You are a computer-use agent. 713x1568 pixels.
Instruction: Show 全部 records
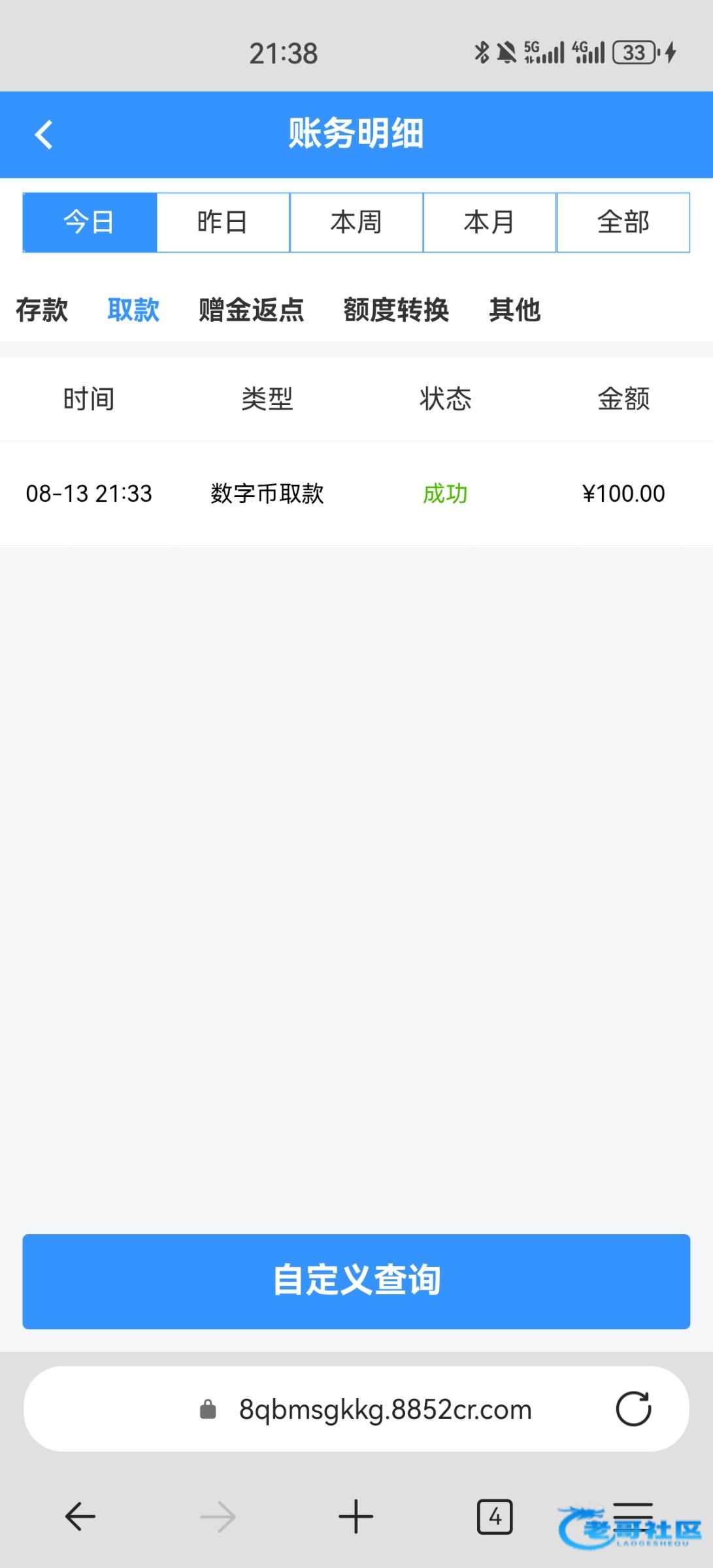(623, 222)
